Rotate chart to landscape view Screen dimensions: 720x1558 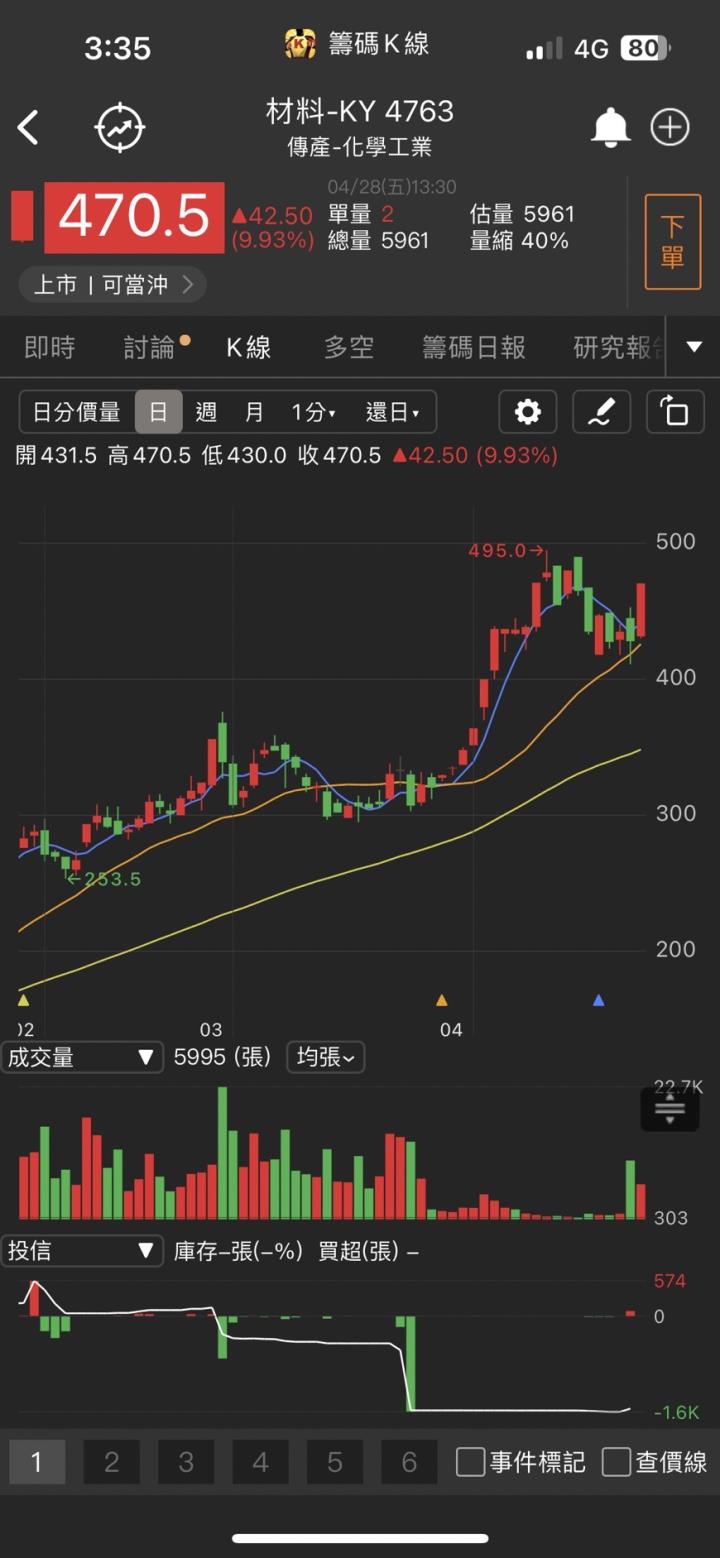pyautogui.click(x=675, y=411)
